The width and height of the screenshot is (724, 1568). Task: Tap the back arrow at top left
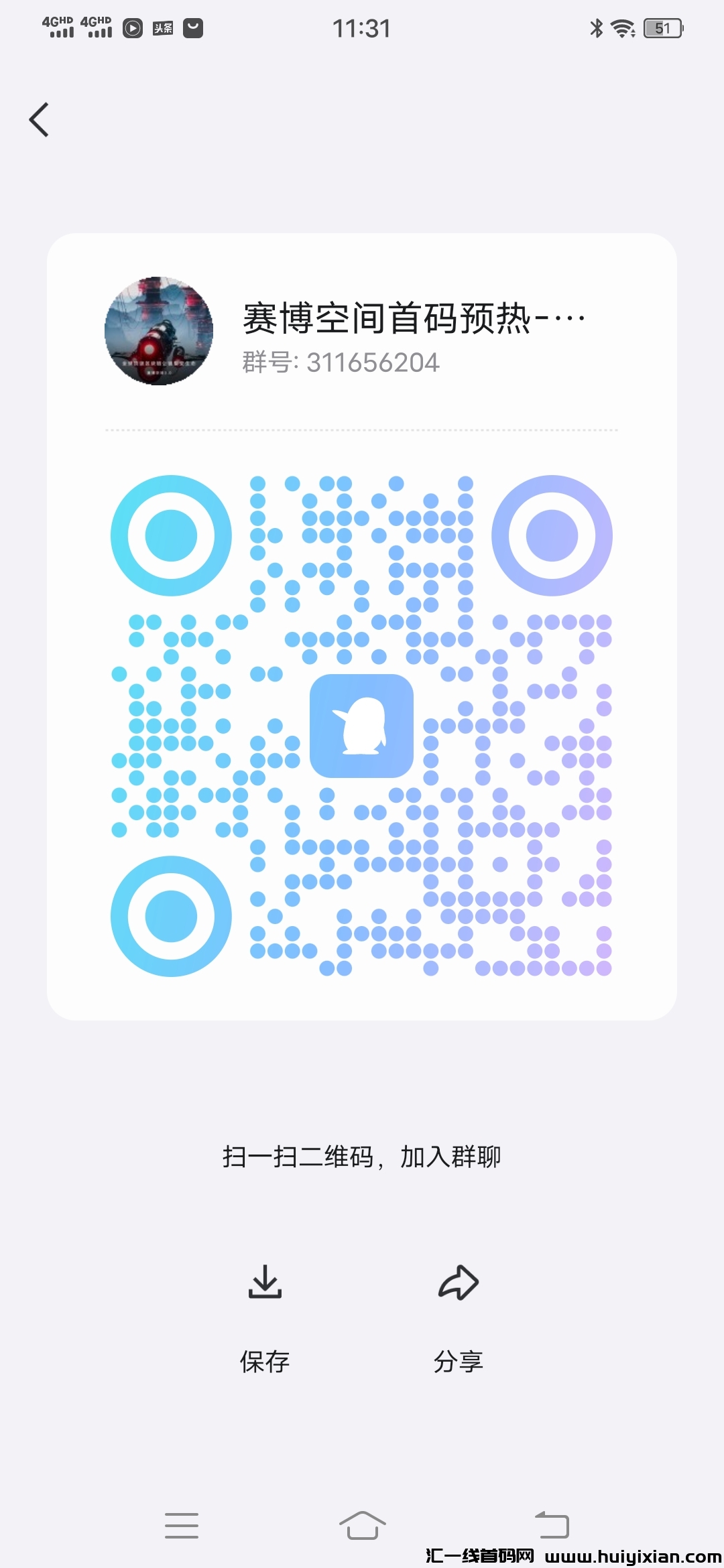[x=38, y=119]
